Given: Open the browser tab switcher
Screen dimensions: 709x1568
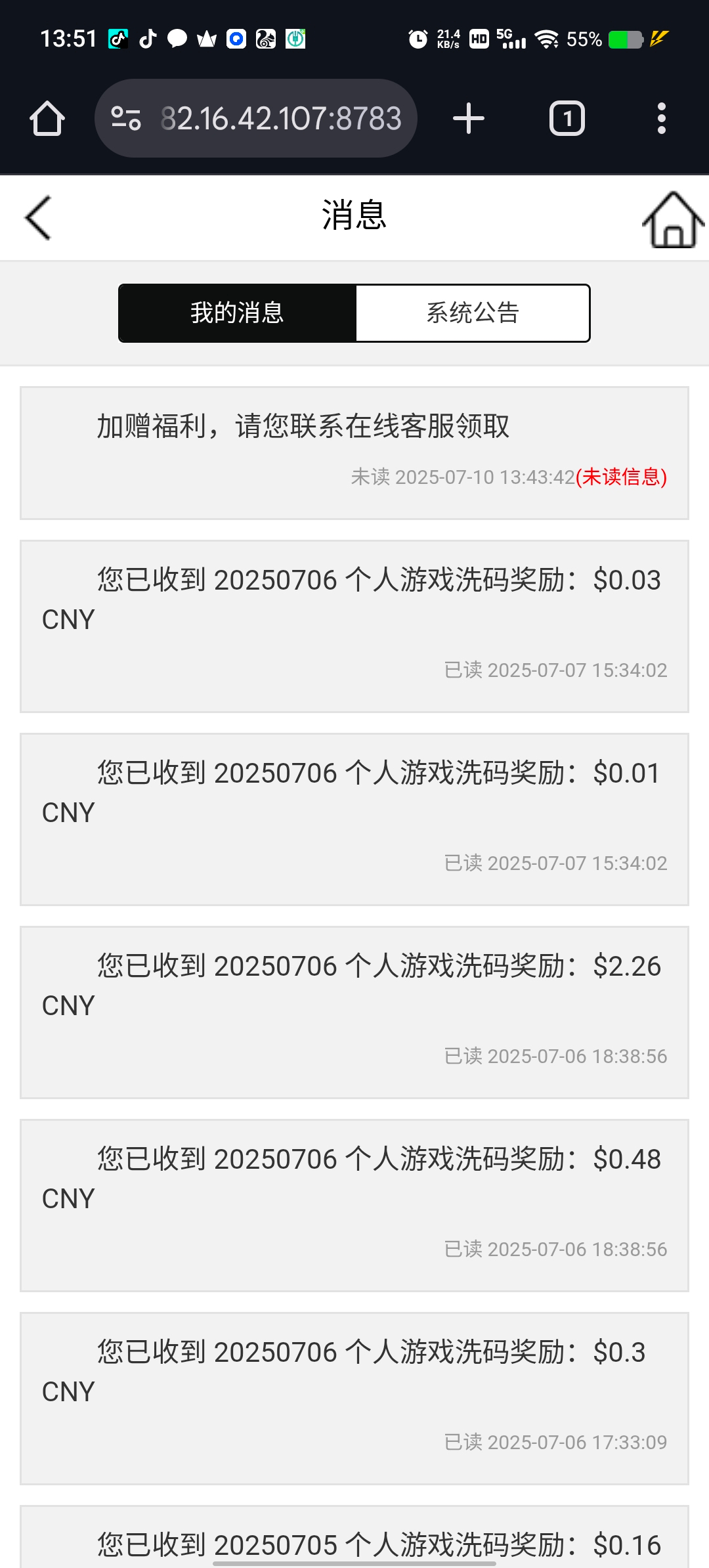Looking at the screenshot, I should click(x=567, y=118).
